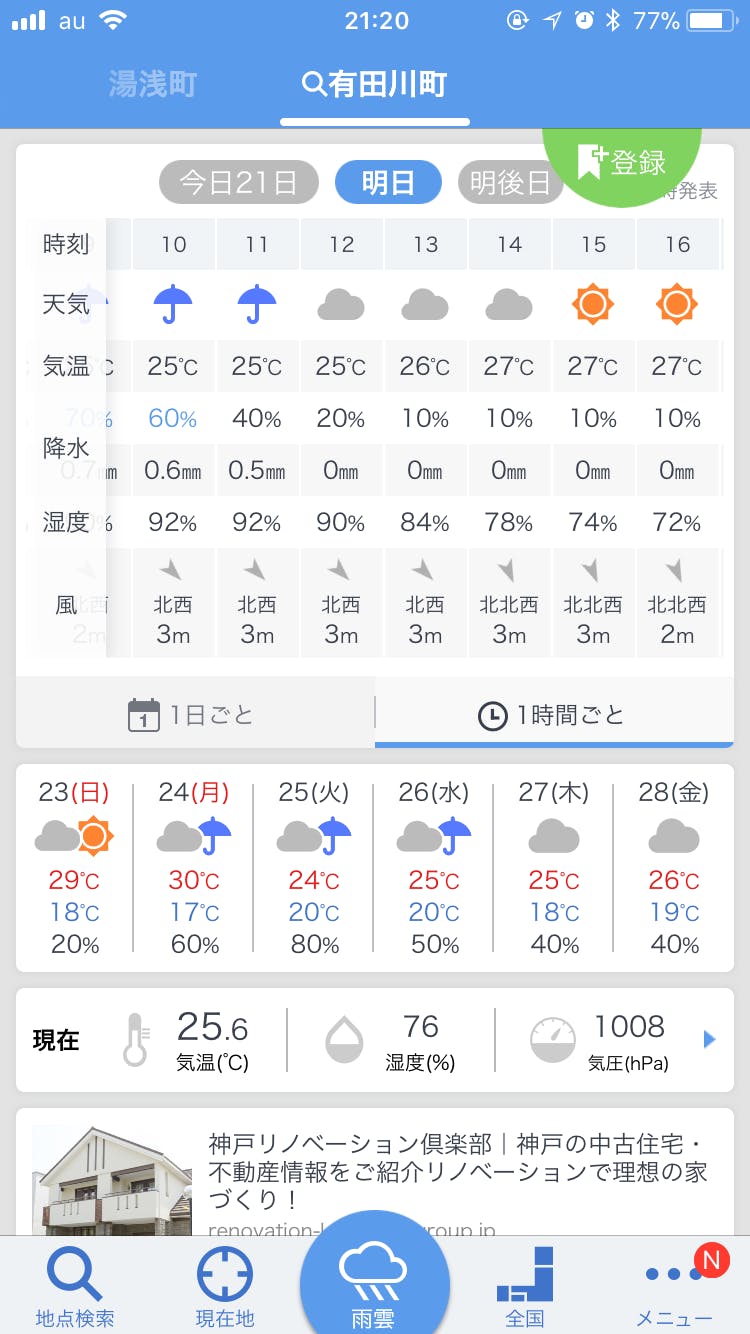This screenshot has width=750, height=1334.
Task: Open the forecast for 25(火)
Action: (x=314, y=867)
